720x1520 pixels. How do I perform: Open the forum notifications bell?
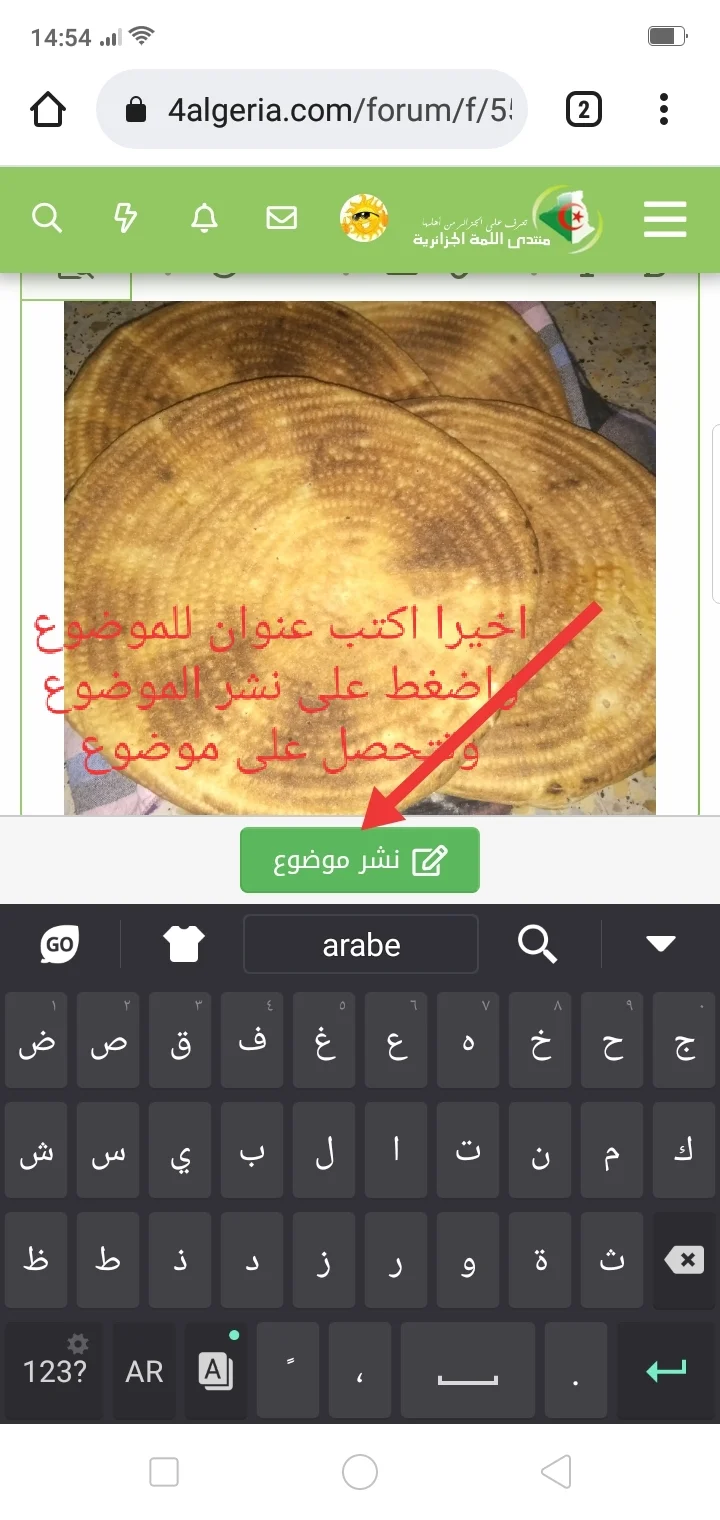204,218
